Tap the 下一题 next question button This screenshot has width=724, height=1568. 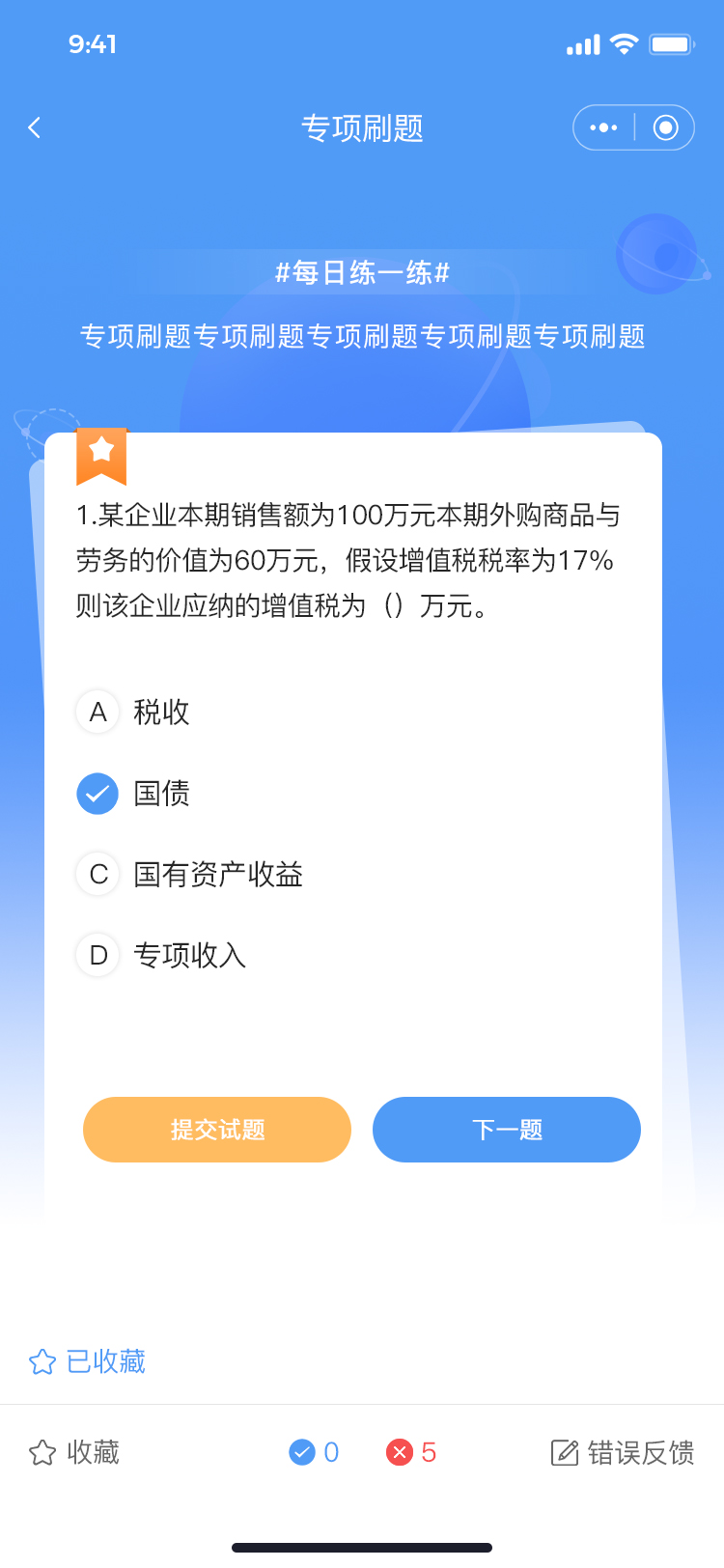pos(506,1129)
